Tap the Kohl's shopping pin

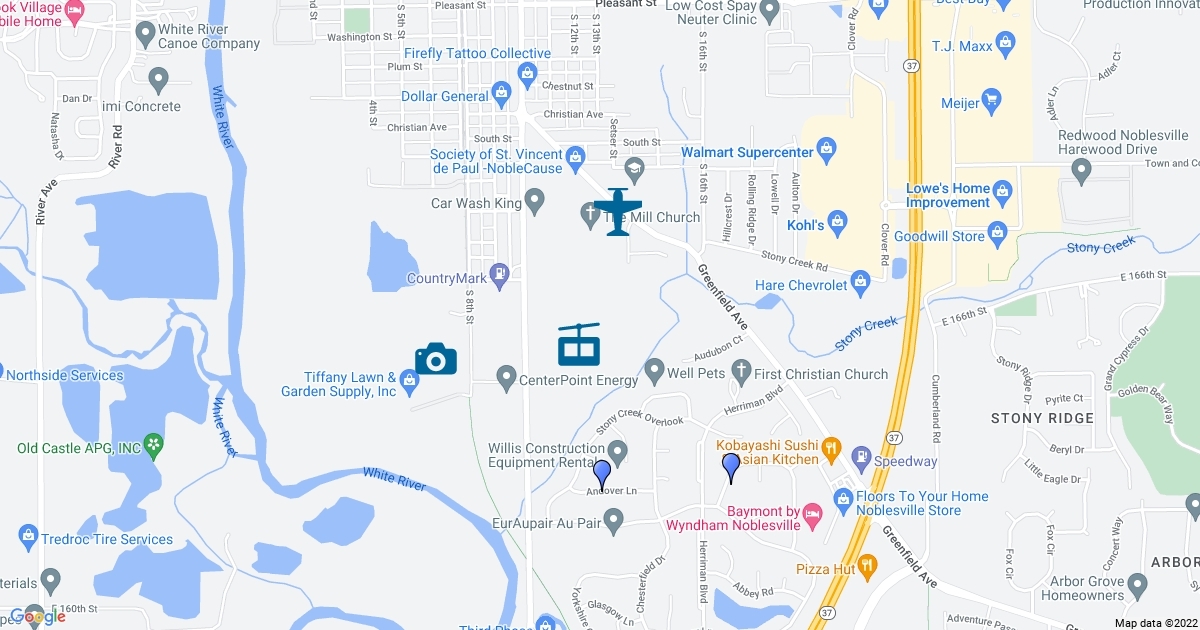click(838, 220)
